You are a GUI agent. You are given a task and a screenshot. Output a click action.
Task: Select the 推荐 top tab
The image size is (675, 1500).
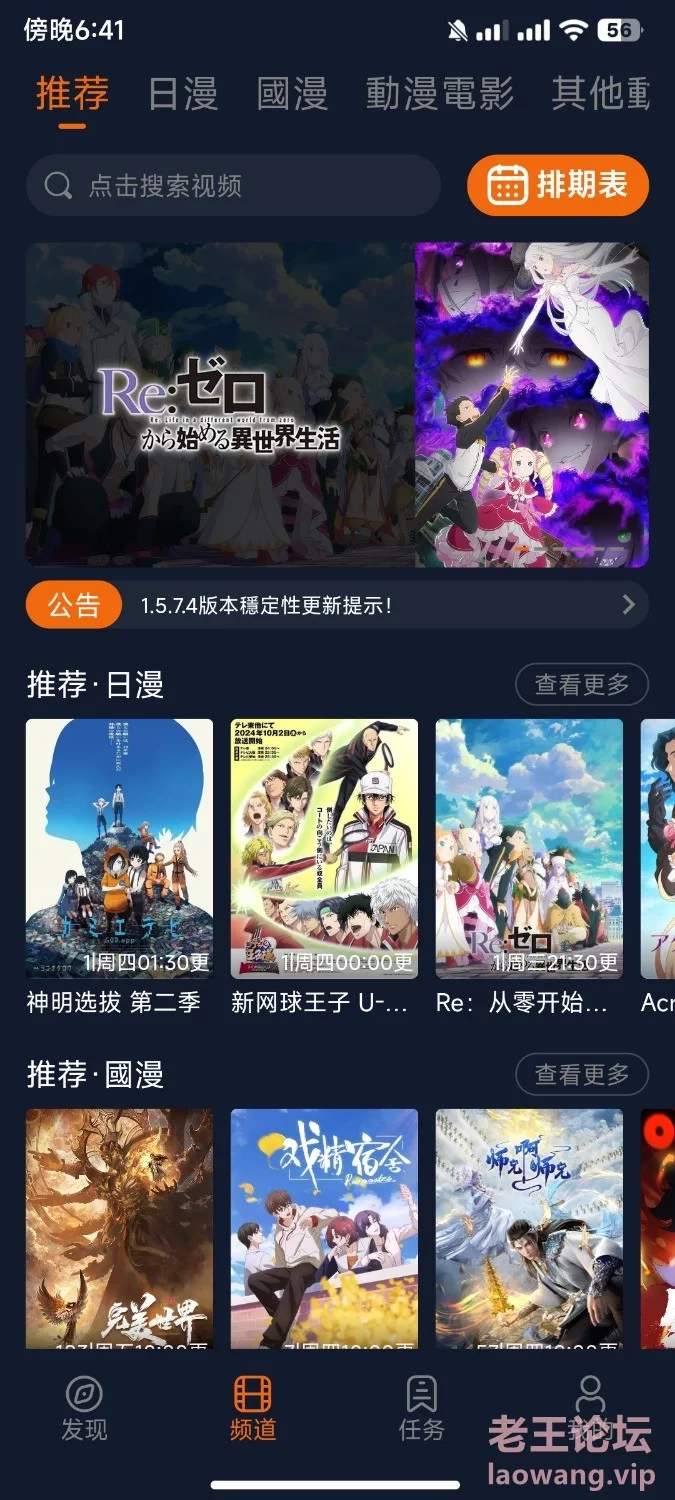coord(72,93)
